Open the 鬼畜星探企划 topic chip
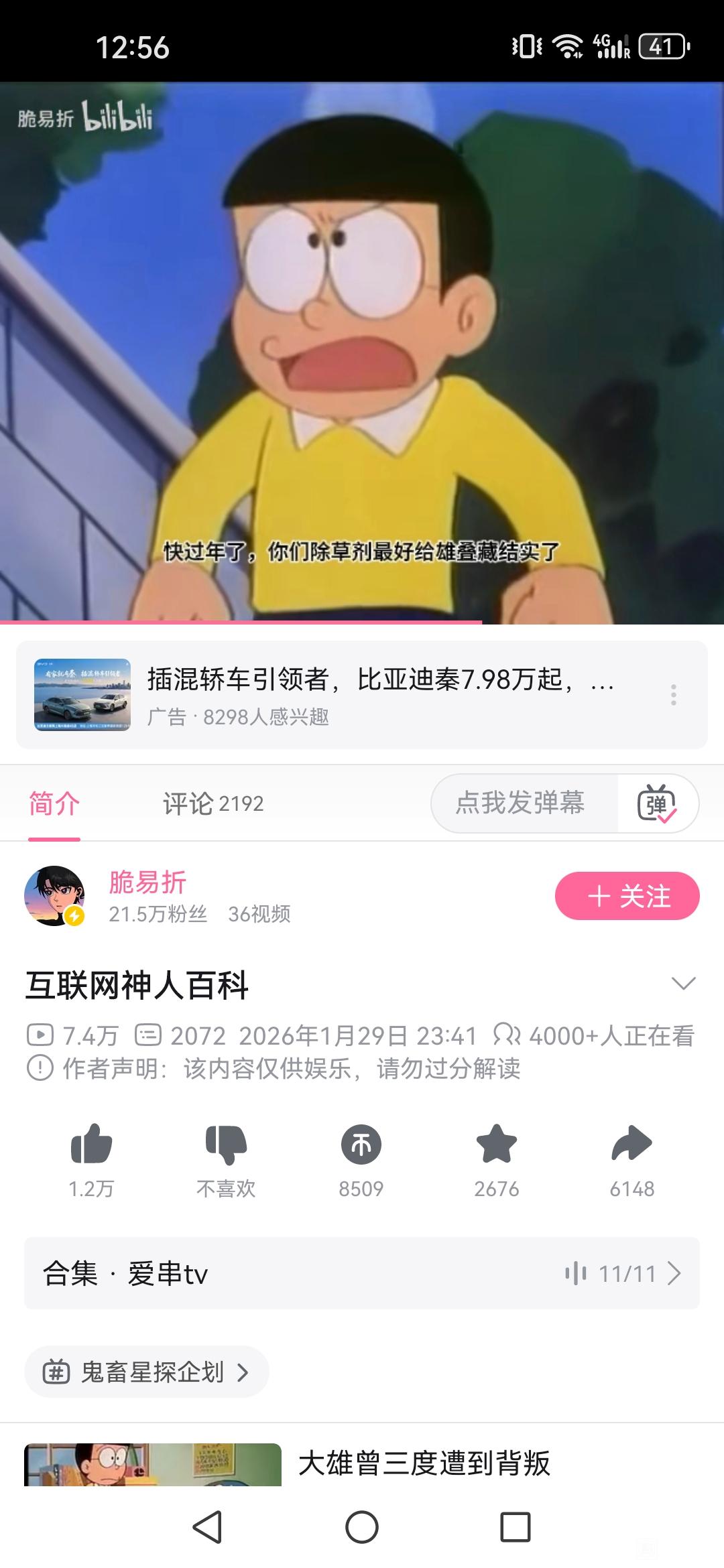The width and height of the screenshot is (724, 1568). [x=146, y=1372]
